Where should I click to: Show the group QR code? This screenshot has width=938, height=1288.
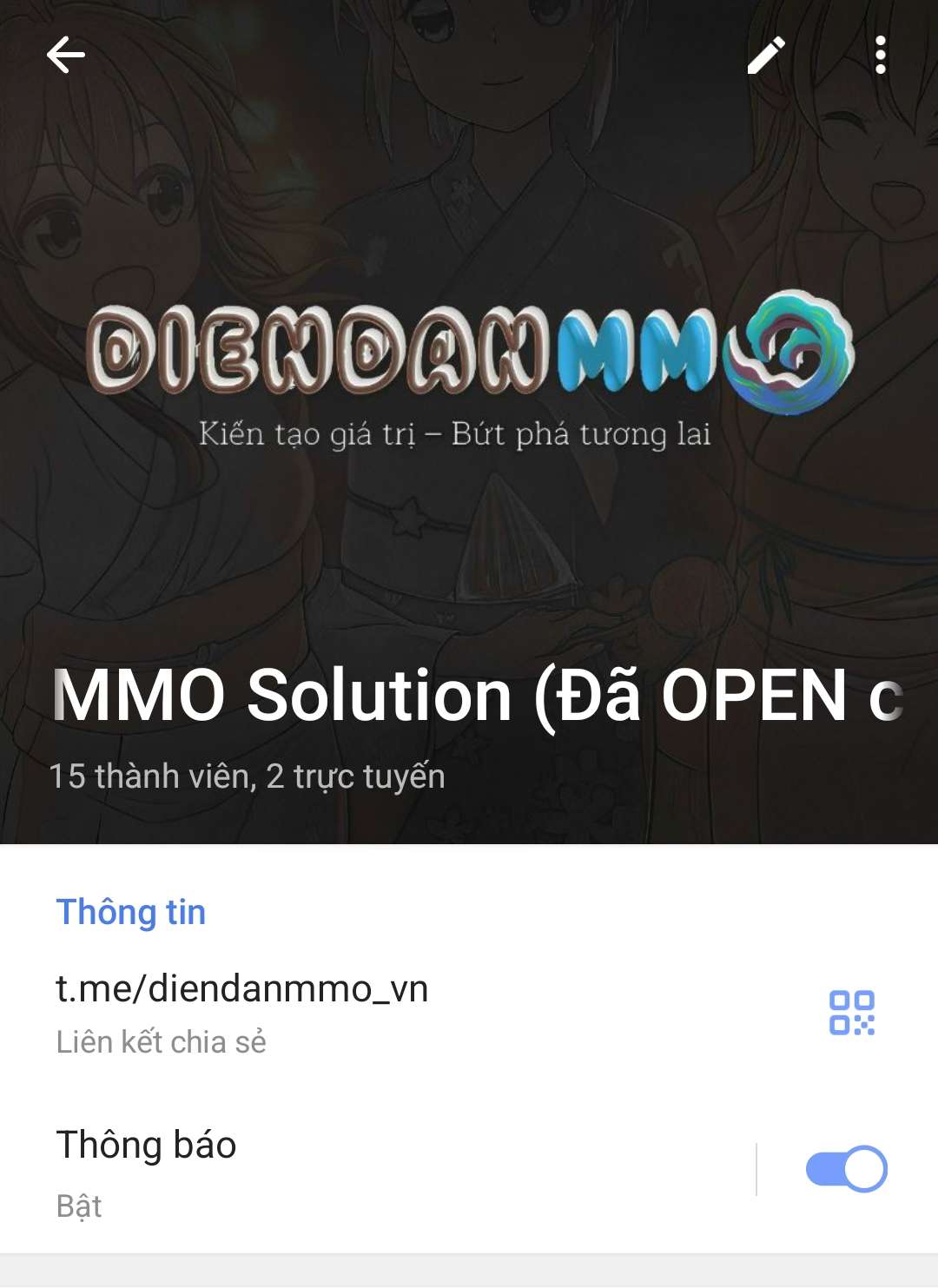coord(851,1013)
